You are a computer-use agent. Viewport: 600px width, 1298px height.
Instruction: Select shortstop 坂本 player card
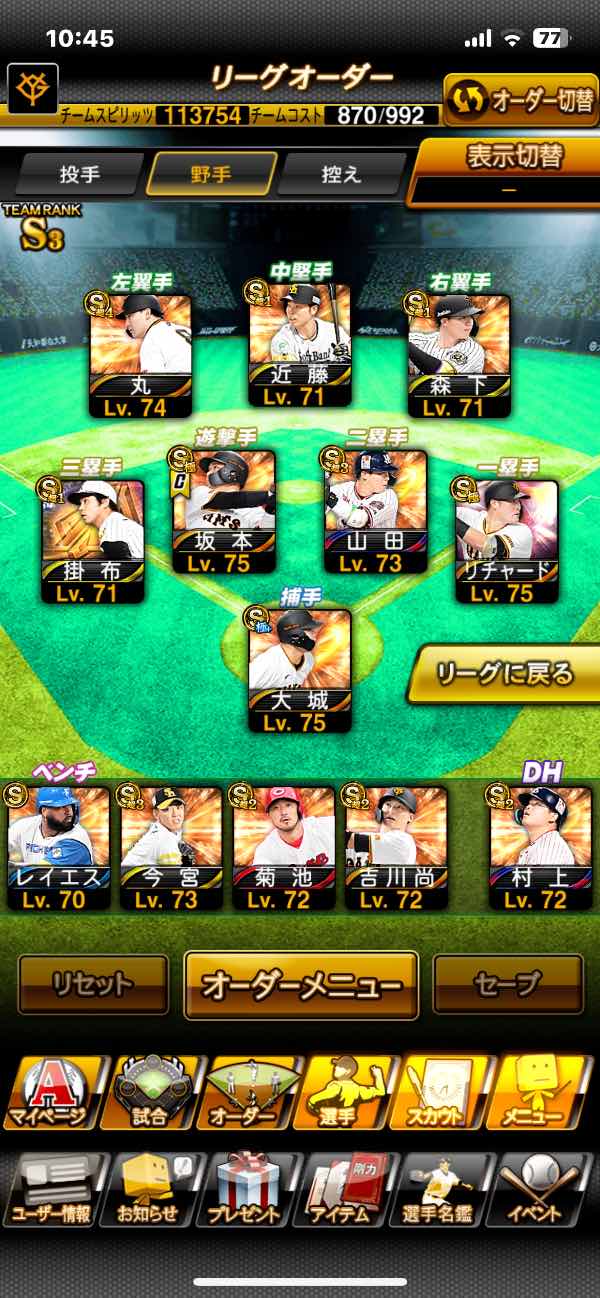click(x=223, y=512)
